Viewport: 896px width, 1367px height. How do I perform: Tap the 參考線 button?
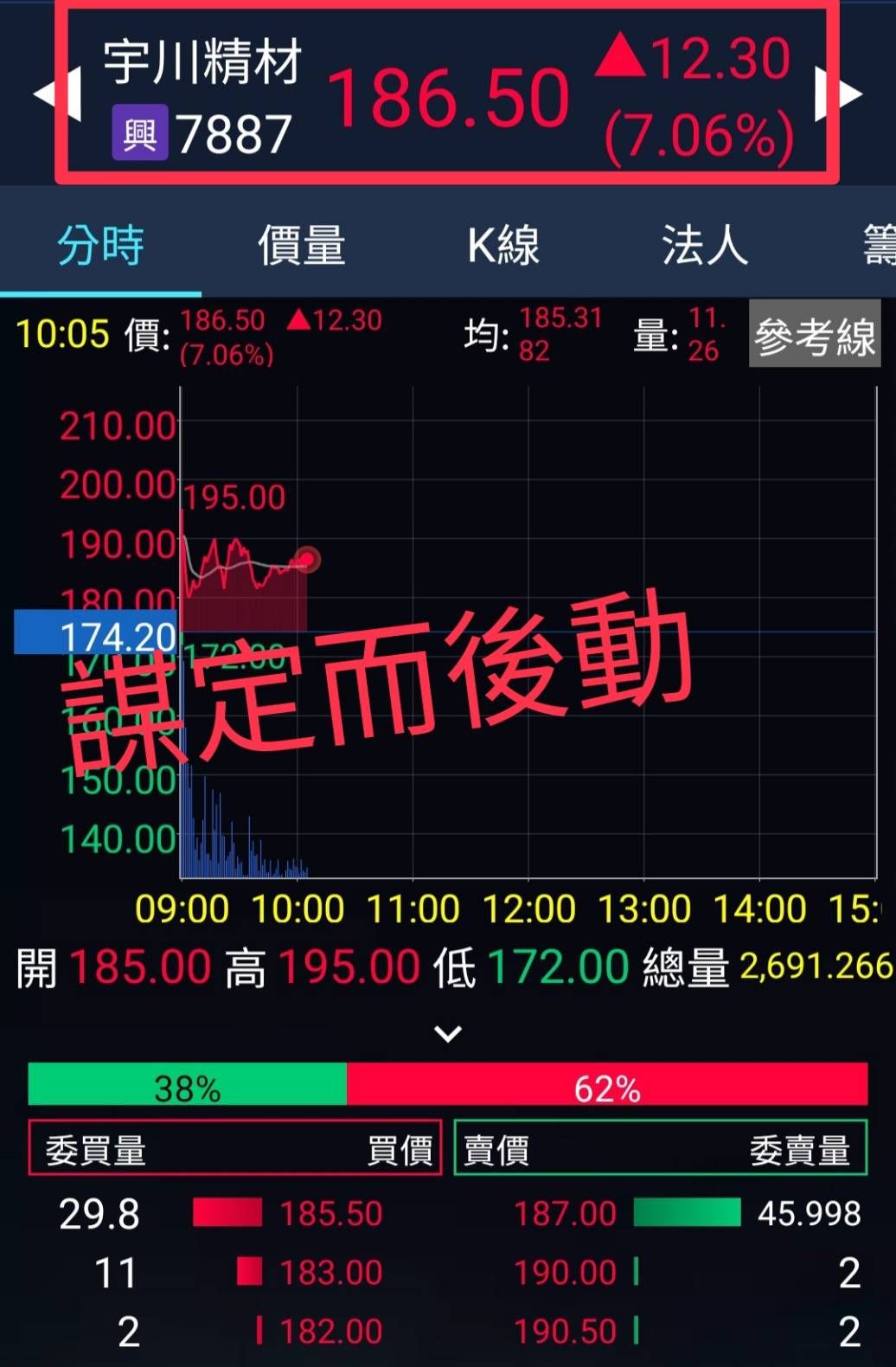814,336
